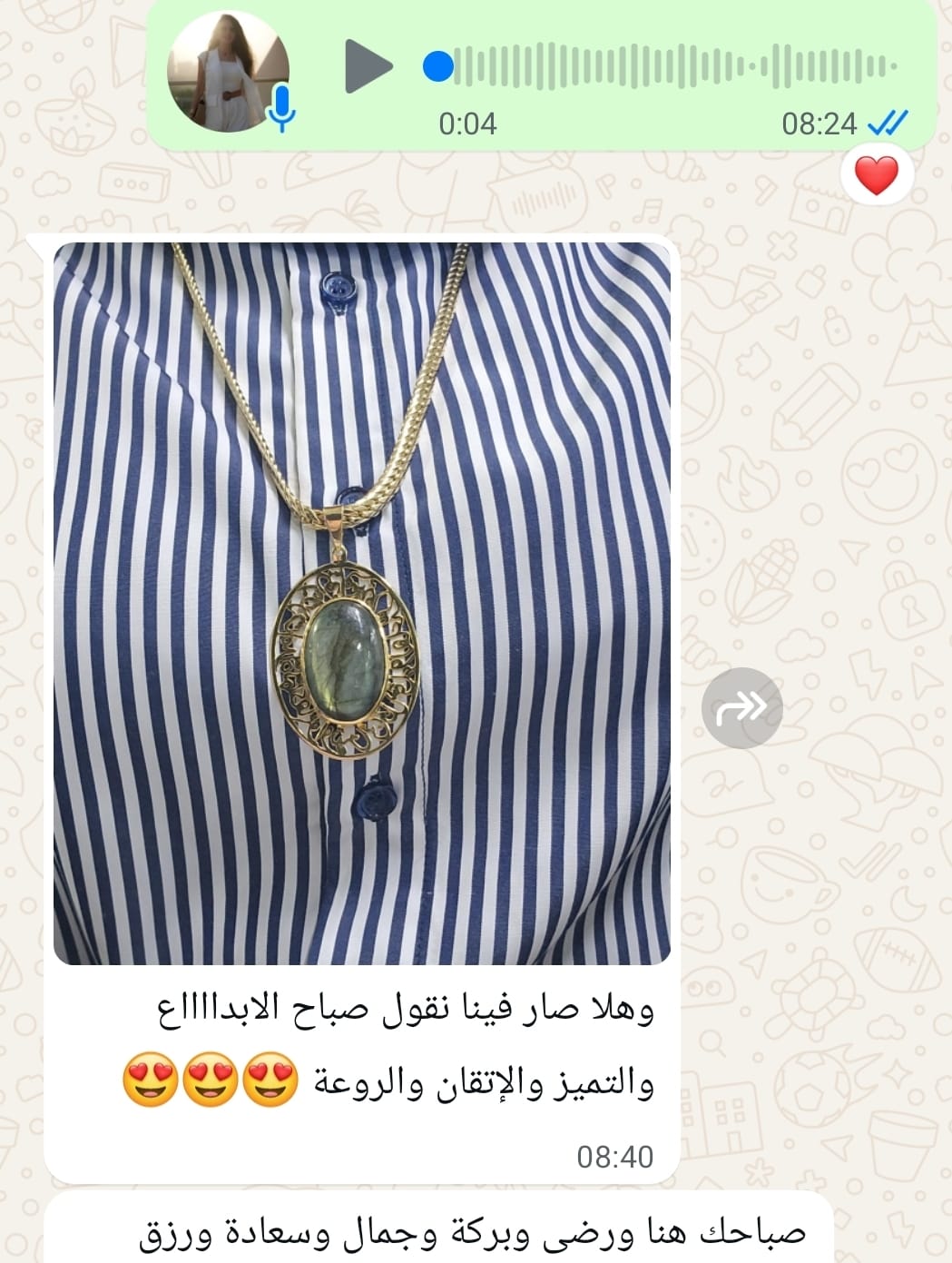952x1263 pixels.
Task: Tap the voice message seek dot
Action: (438, 66)
